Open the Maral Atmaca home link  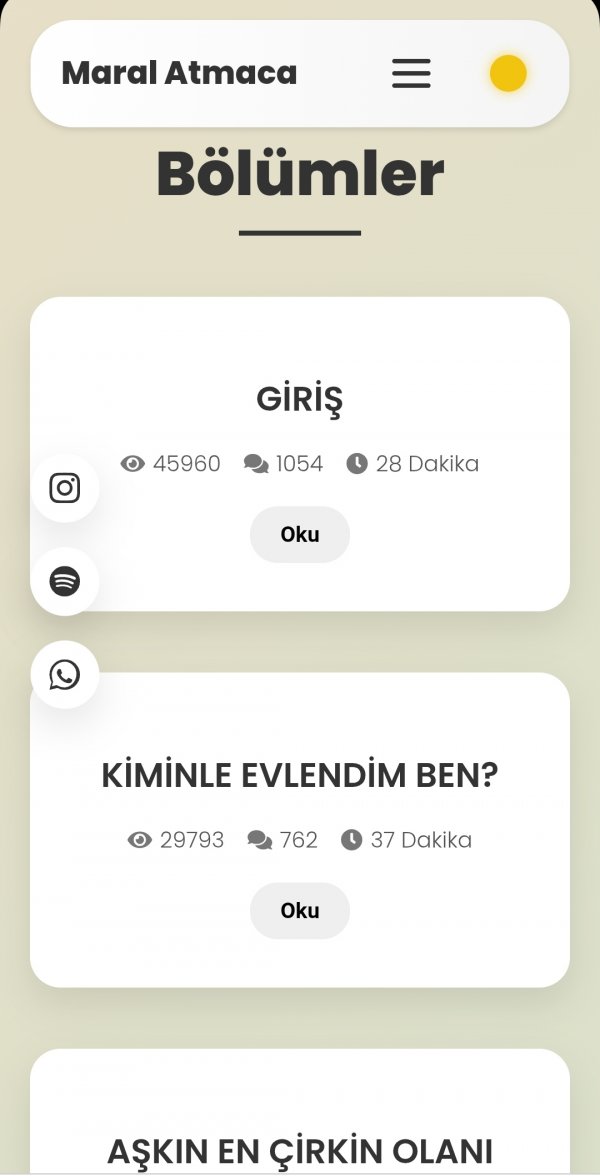tap(179, 74)
